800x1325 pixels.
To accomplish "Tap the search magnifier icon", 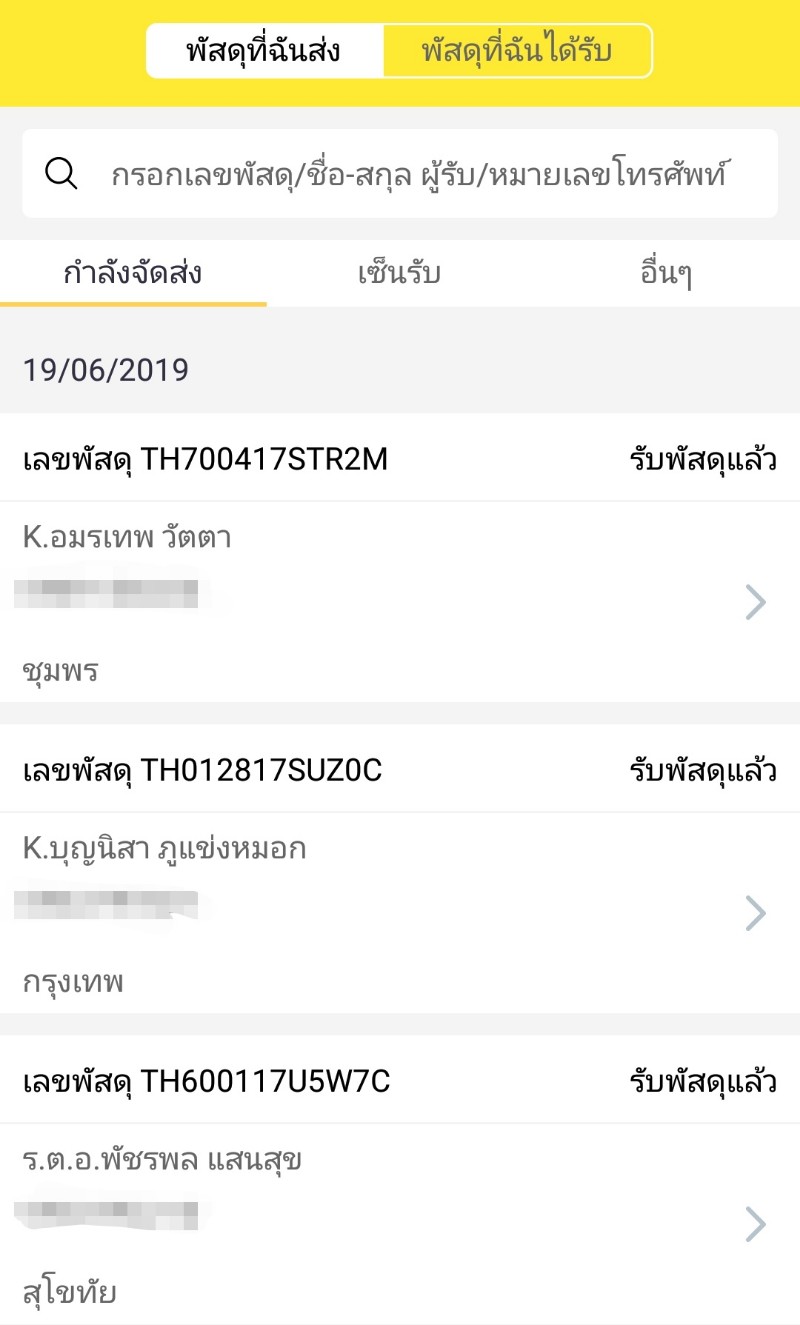I will point(60,172).
